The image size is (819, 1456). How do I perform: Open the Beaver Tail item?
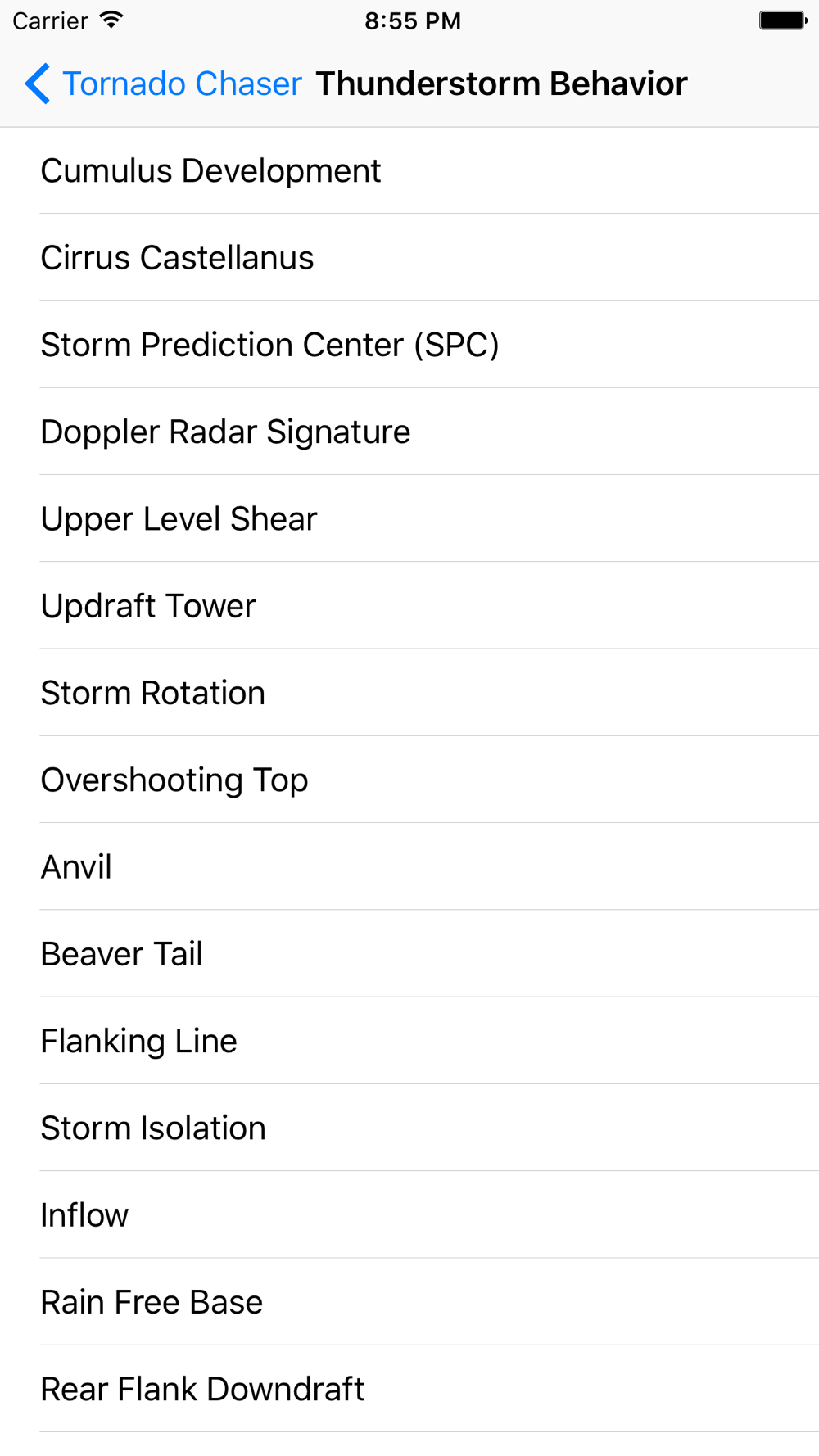click(x=409, y=953)
